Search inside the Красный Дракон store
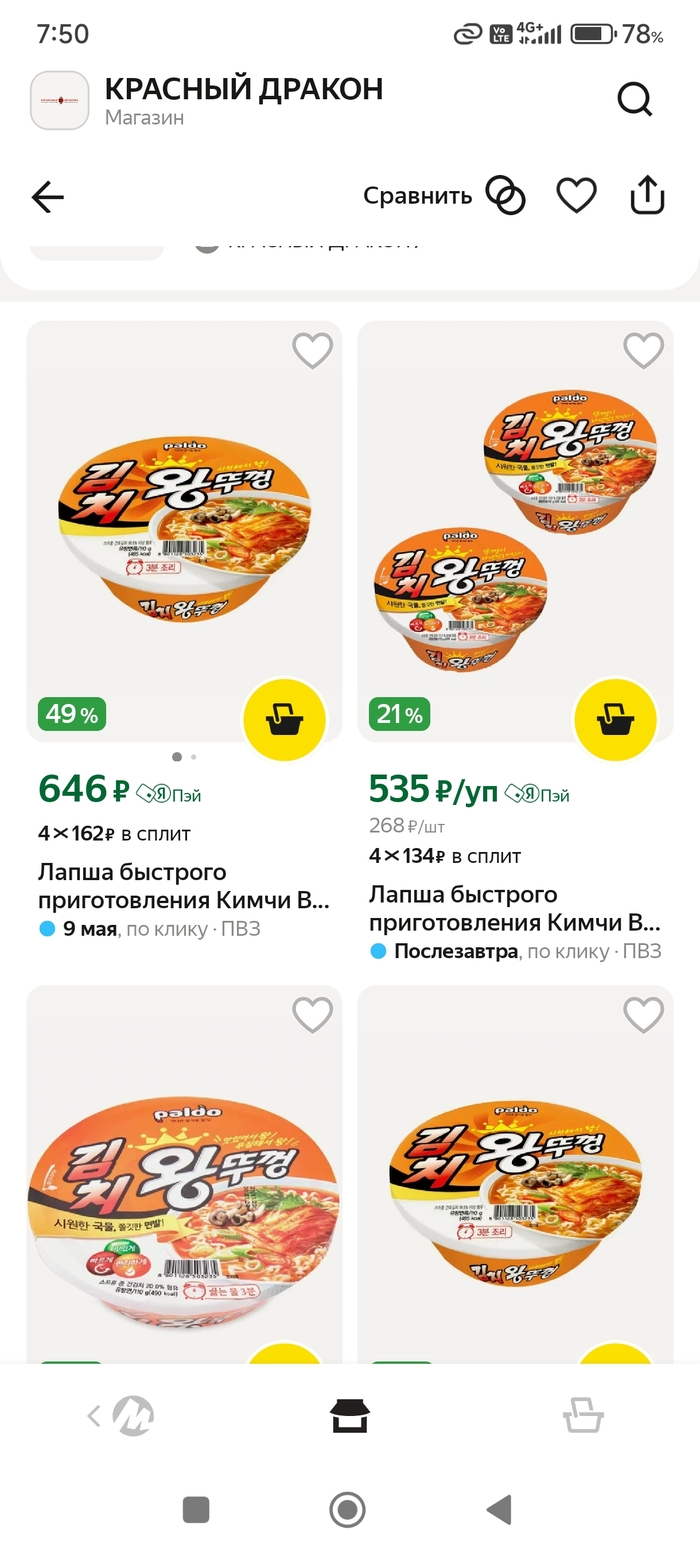 pyautogui.click(x=634, y=100)
